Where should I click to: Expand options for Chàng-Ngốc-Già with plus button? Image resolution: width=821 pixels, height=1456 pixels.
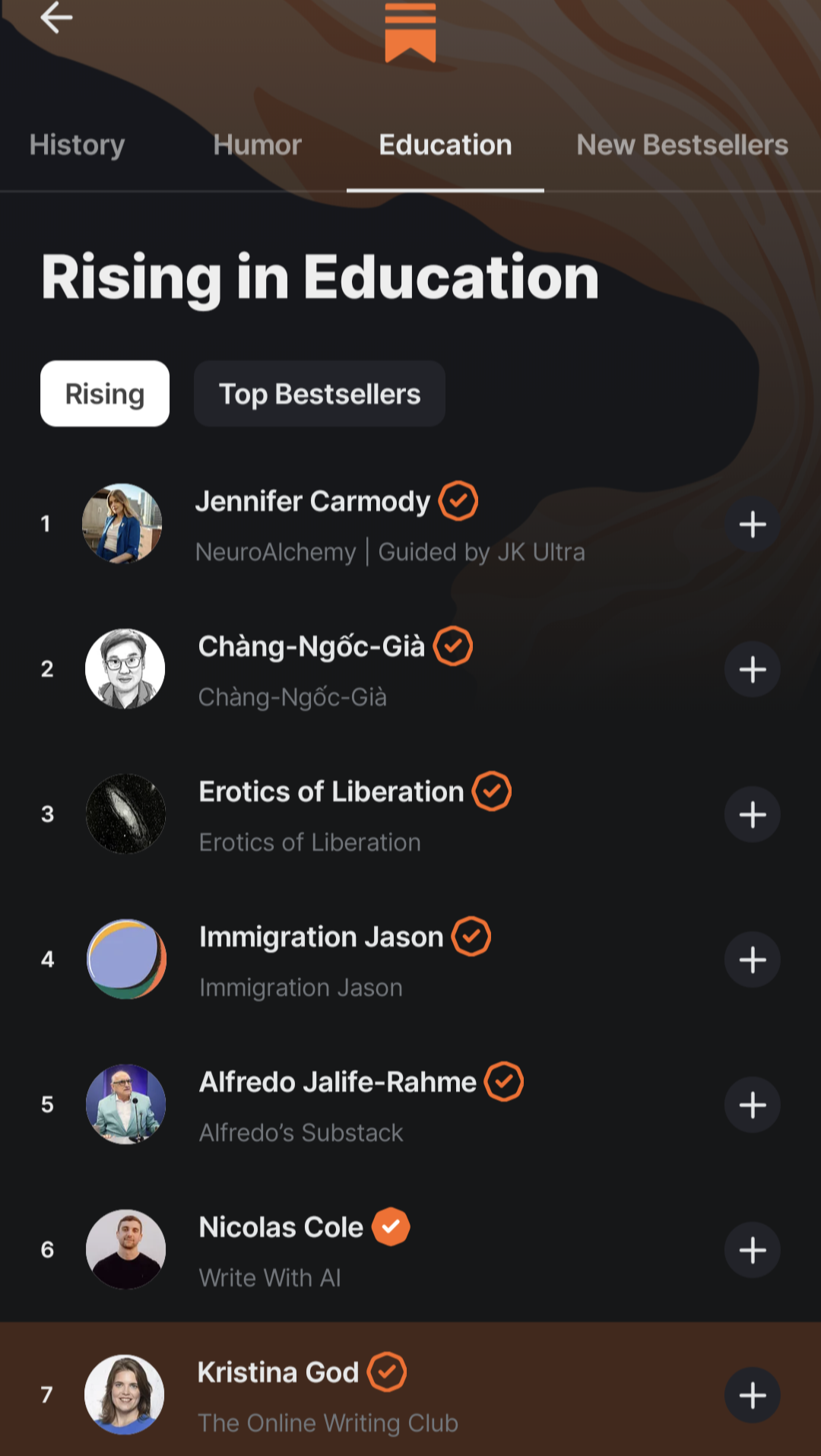[x=752, y=669]
